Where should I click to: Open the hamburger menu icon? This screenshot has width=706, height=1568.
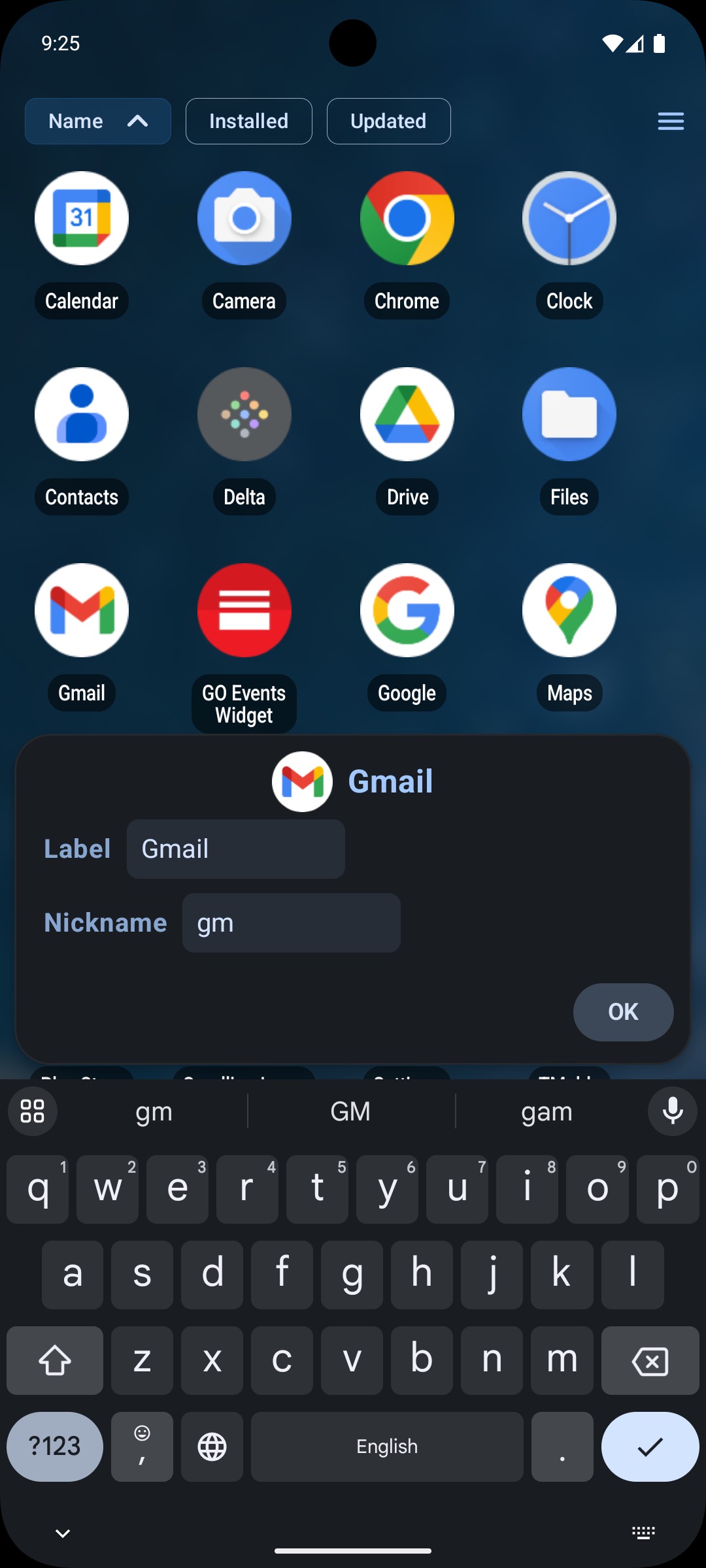pyautogui.click(x=671, y=121)
